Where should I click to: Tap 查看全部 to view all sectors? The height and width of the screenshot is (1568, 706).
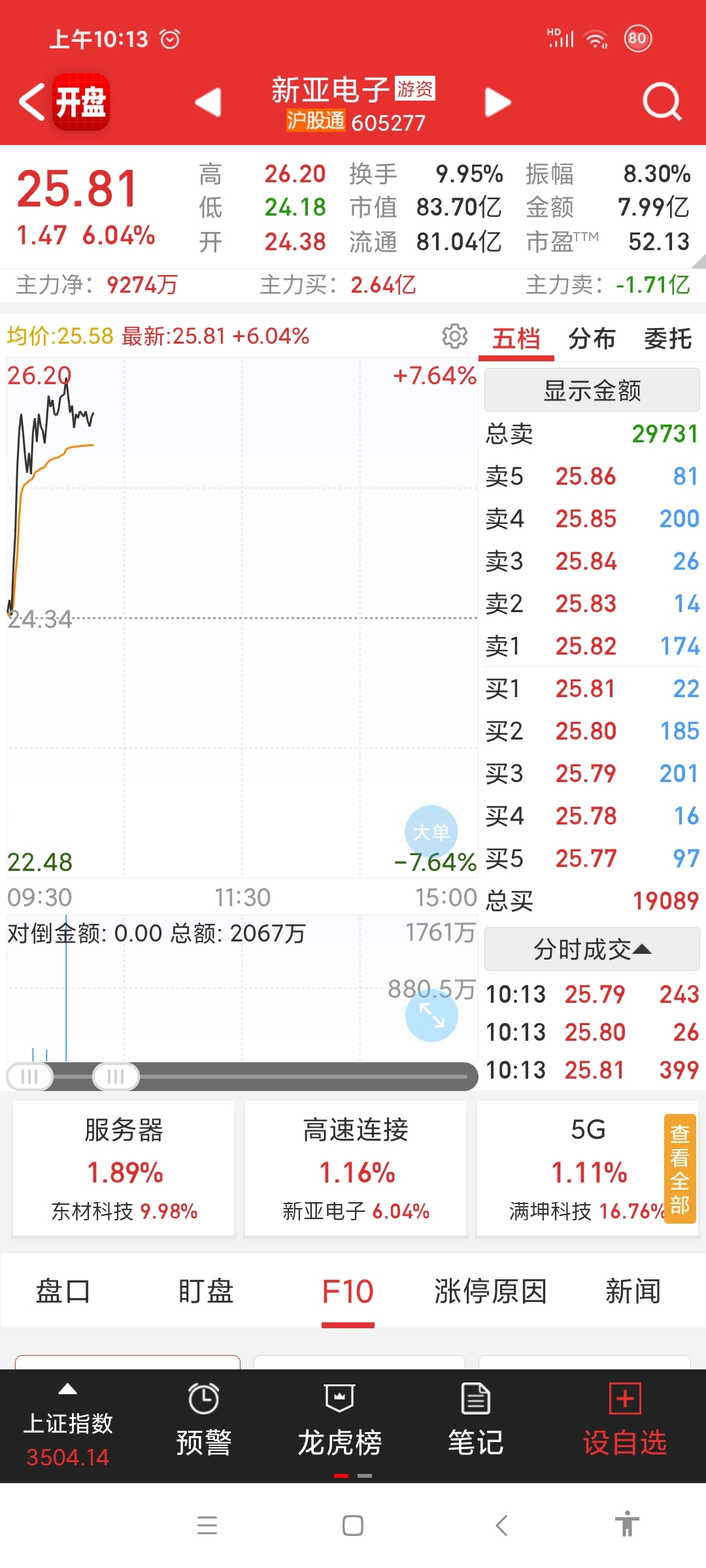click(x=680, y=1168)
